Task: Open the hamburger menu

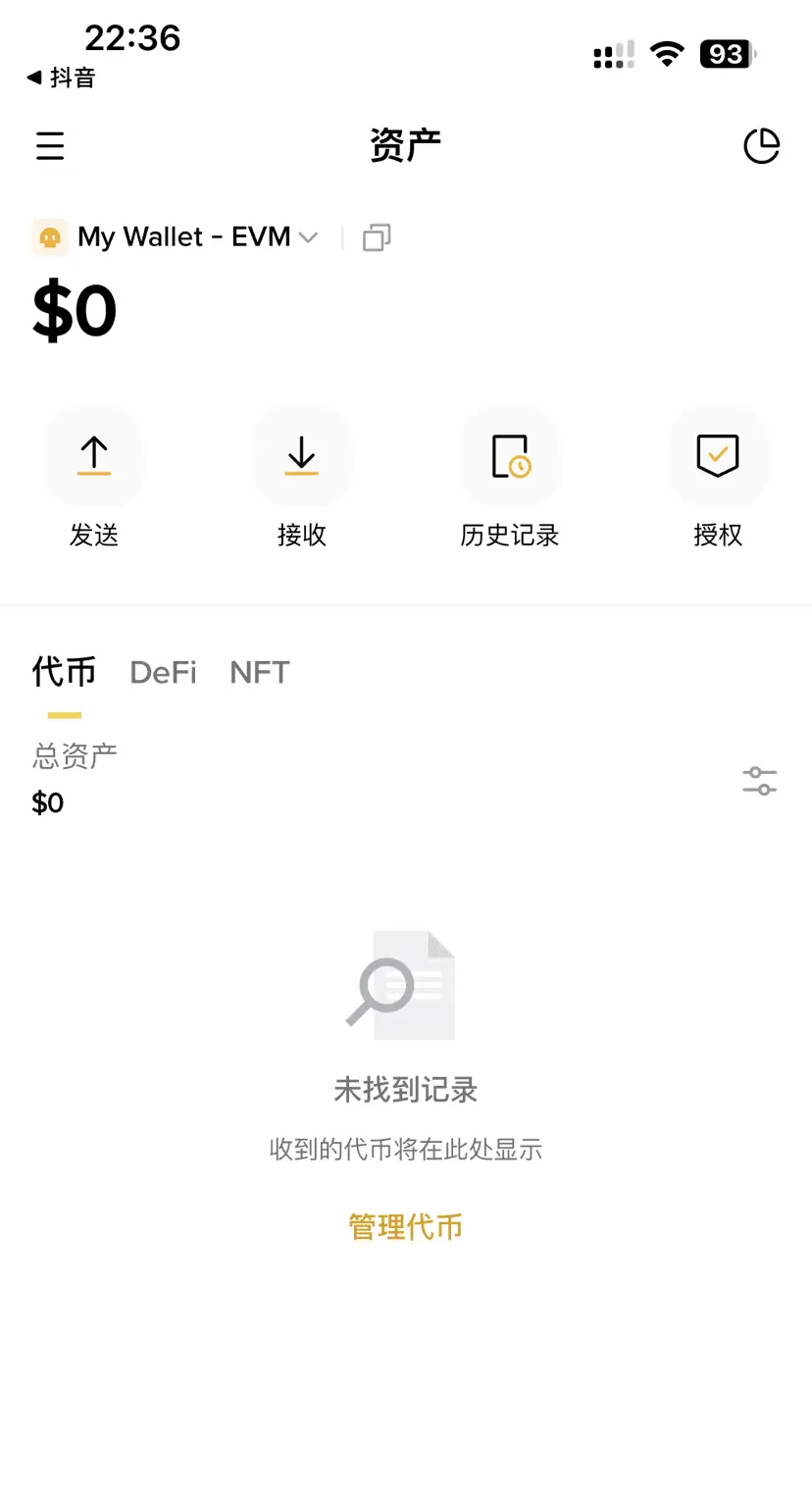Action: pyautogui.click(x=50, y=146)
